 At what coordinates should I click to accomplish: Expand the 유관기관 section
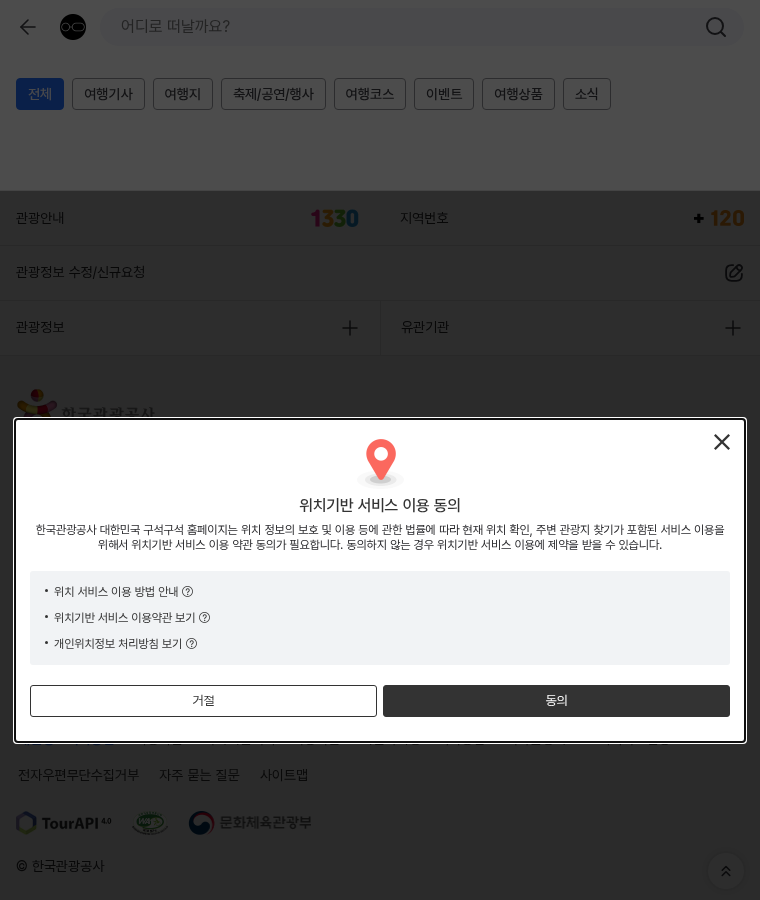[x=733, y=328]
